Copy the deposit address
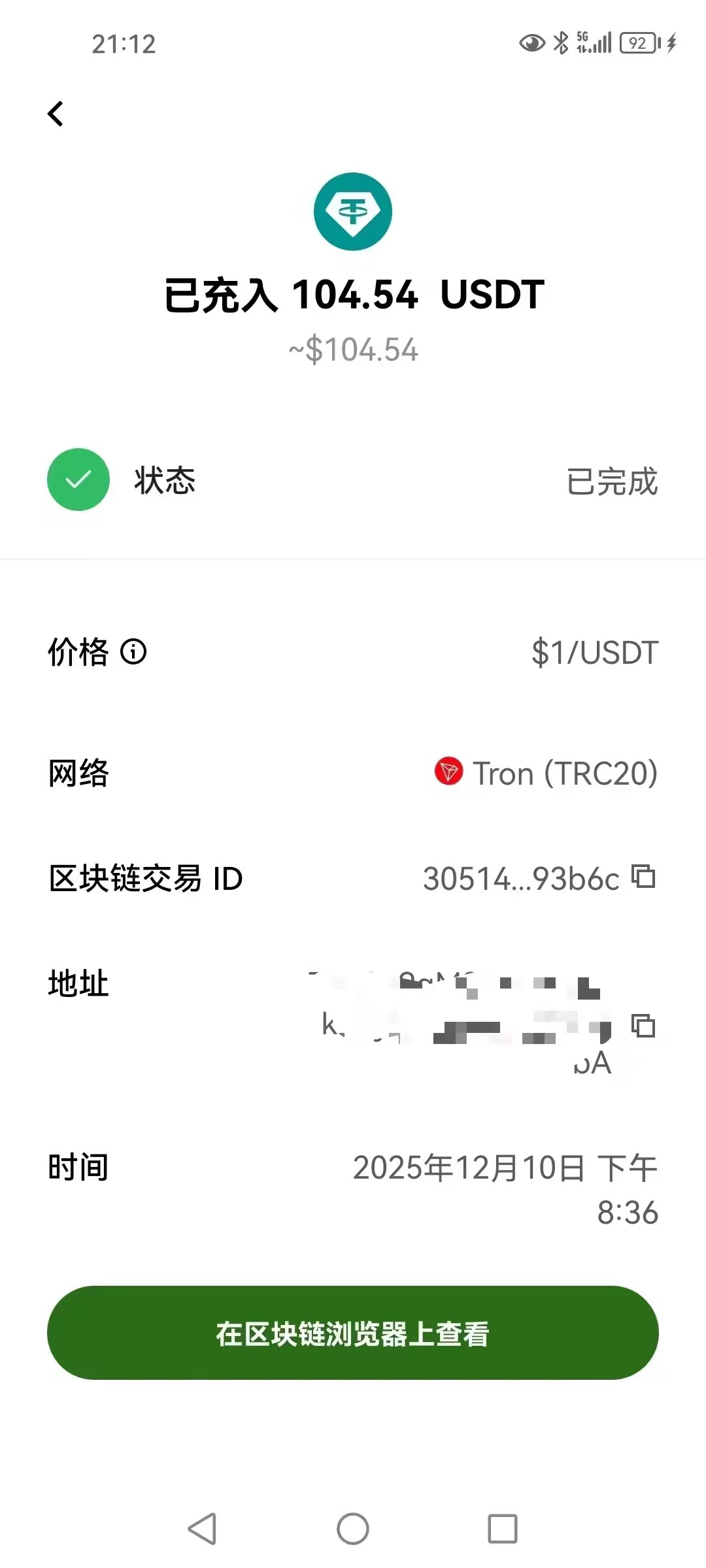 643,1026
